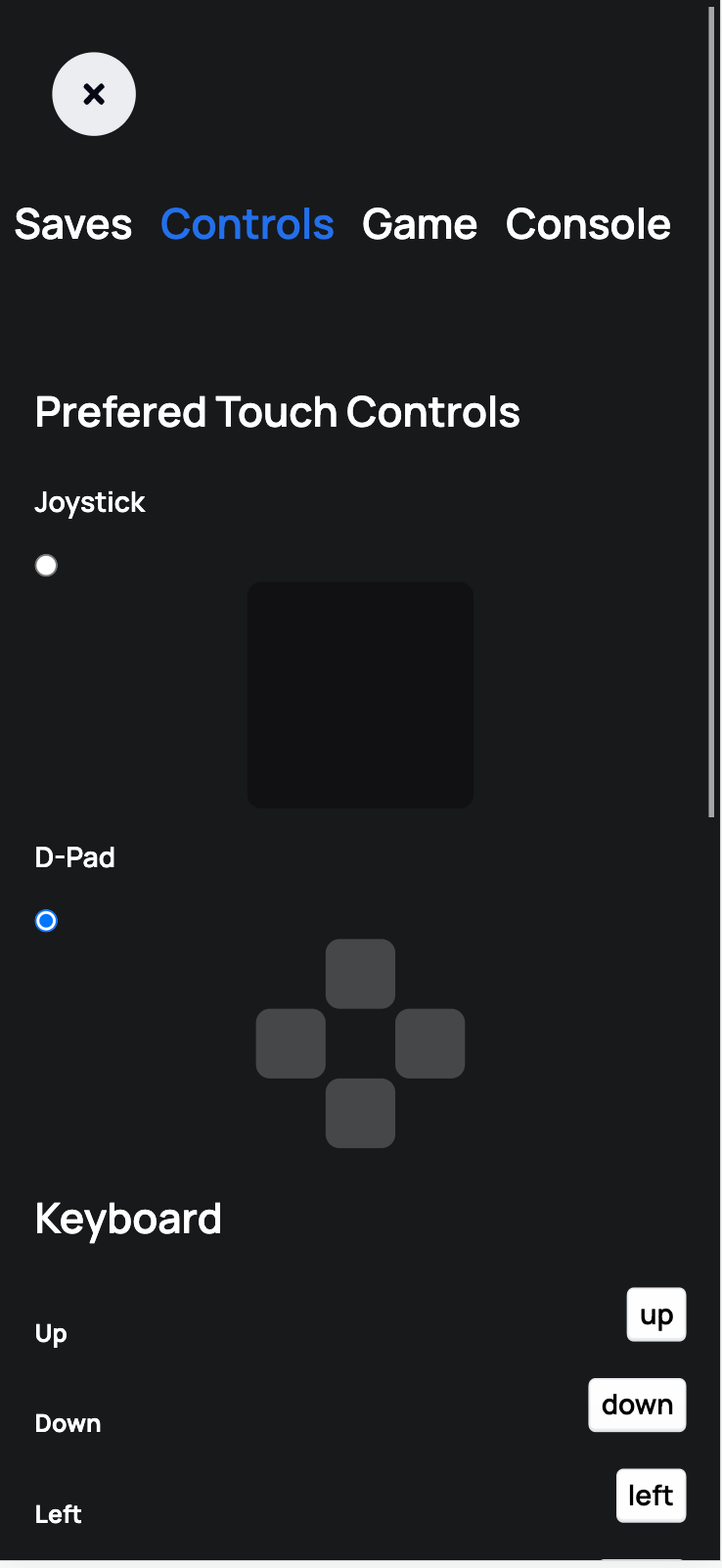Rebind the Down keyboard key

(637, 1405)
